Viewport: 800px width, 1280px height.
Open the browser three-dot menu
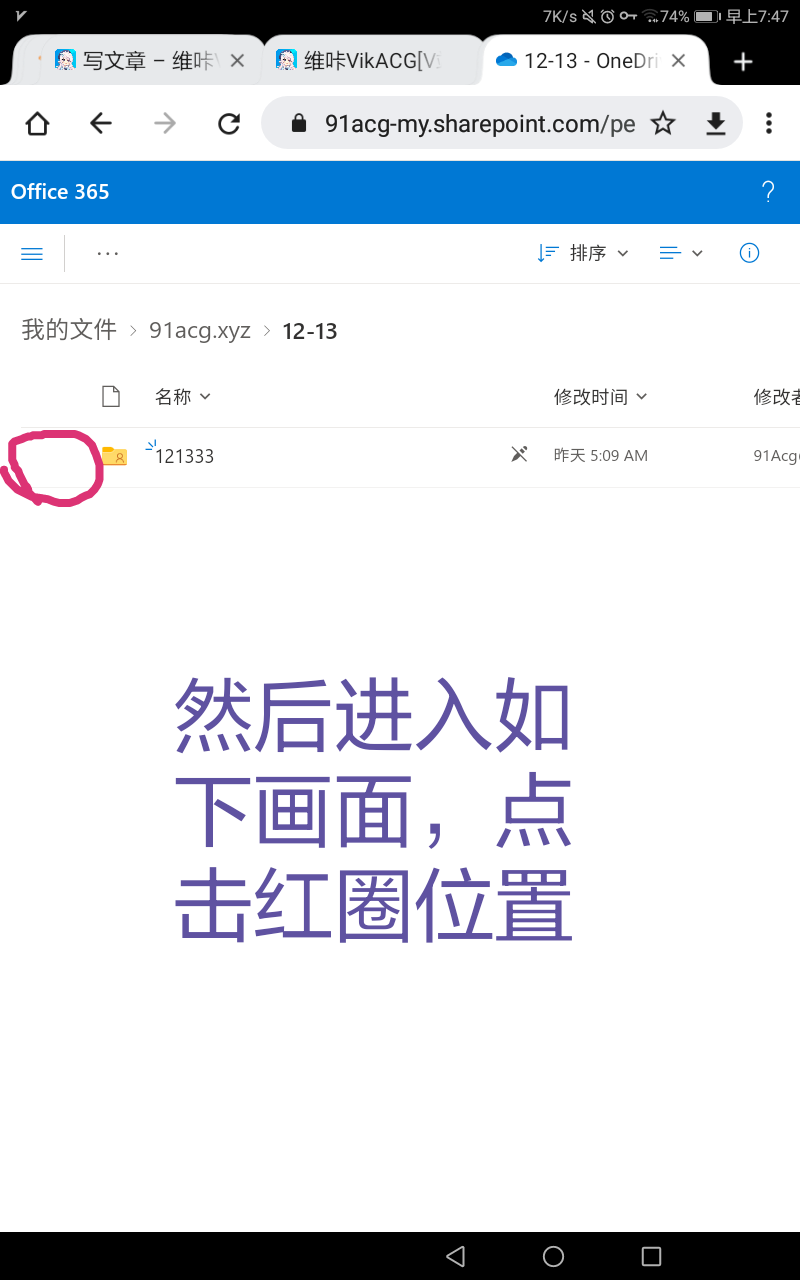coord(769,123)
